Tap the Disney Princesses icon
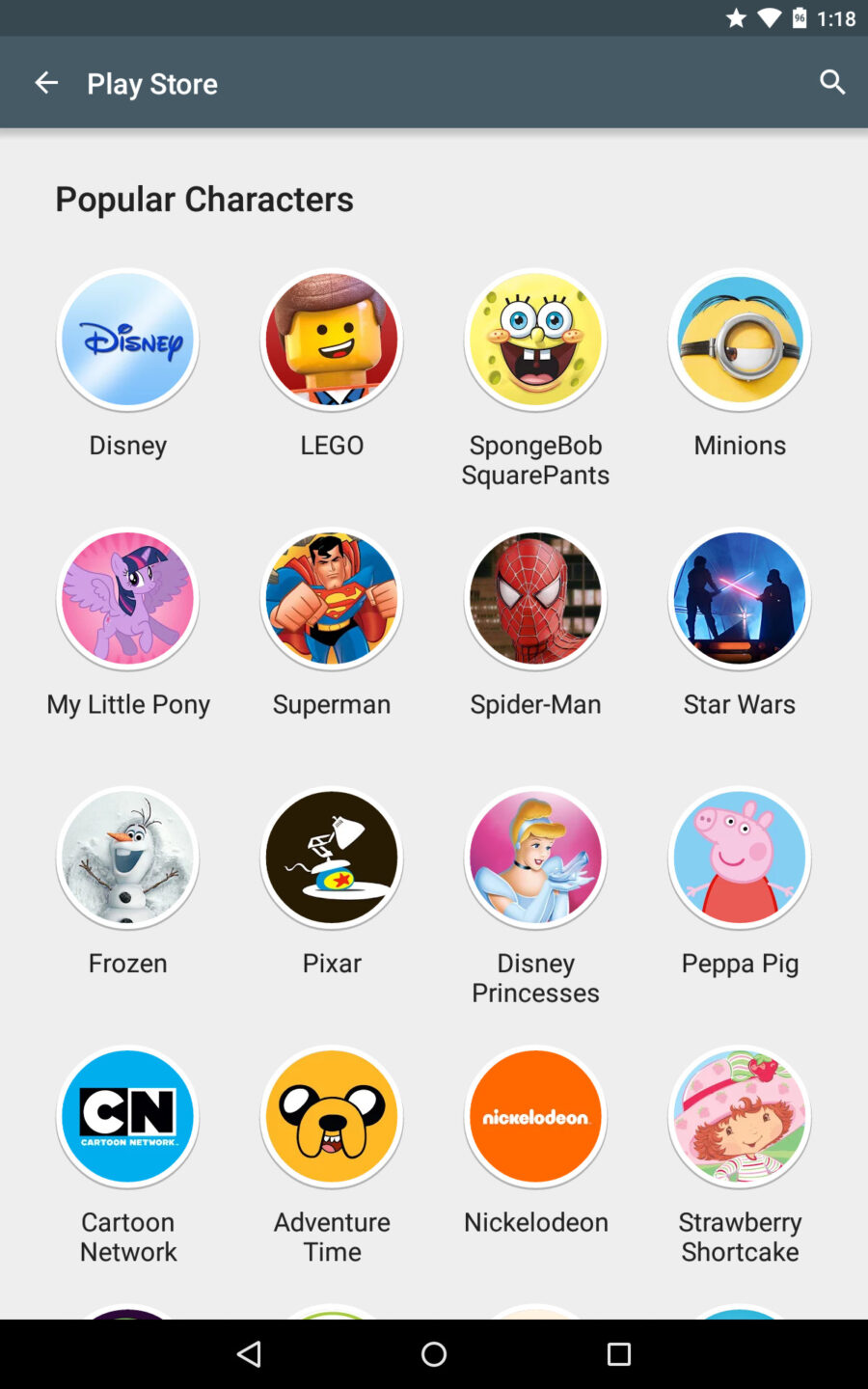Viewport: 868px width, 1389px height. click(x=535, y=858)
